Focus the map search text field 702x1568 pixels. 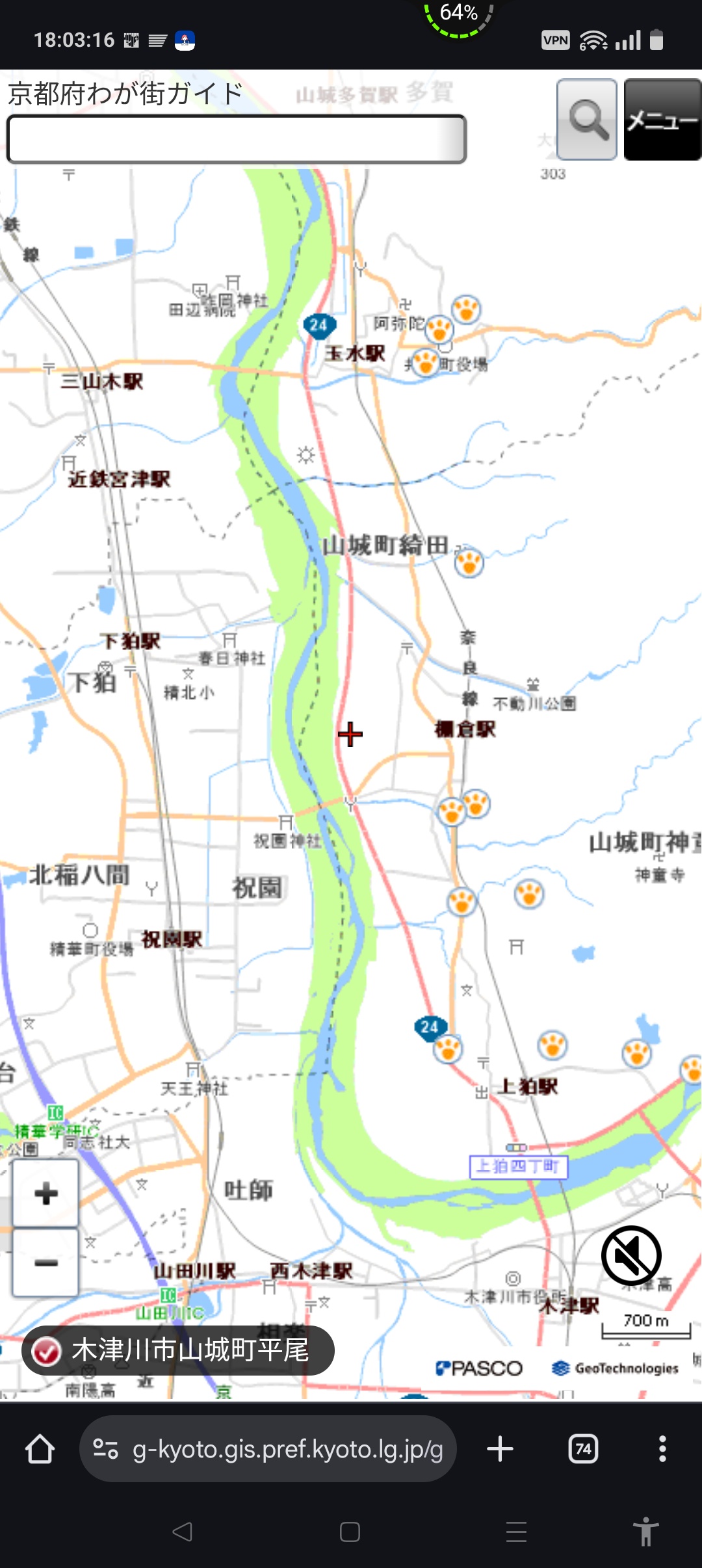point(237,138)
